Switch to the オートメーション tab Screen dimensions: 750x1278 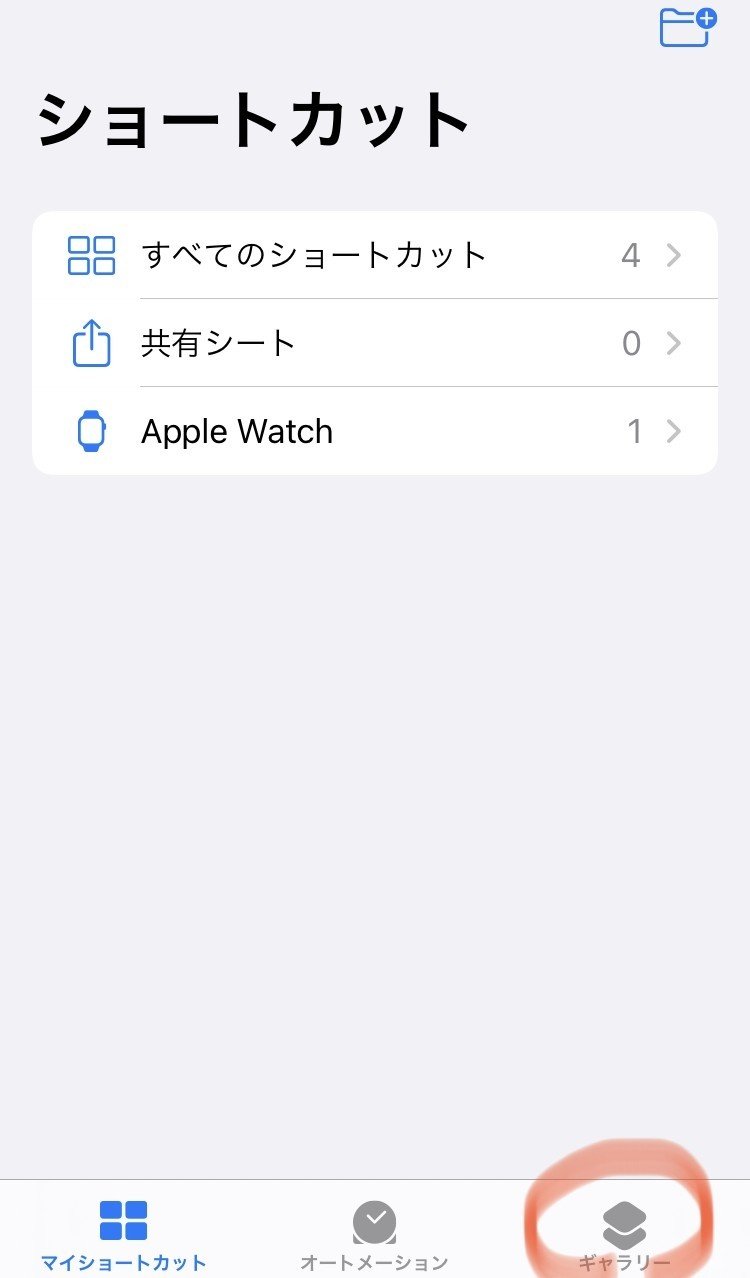(x=374, y=1230)
